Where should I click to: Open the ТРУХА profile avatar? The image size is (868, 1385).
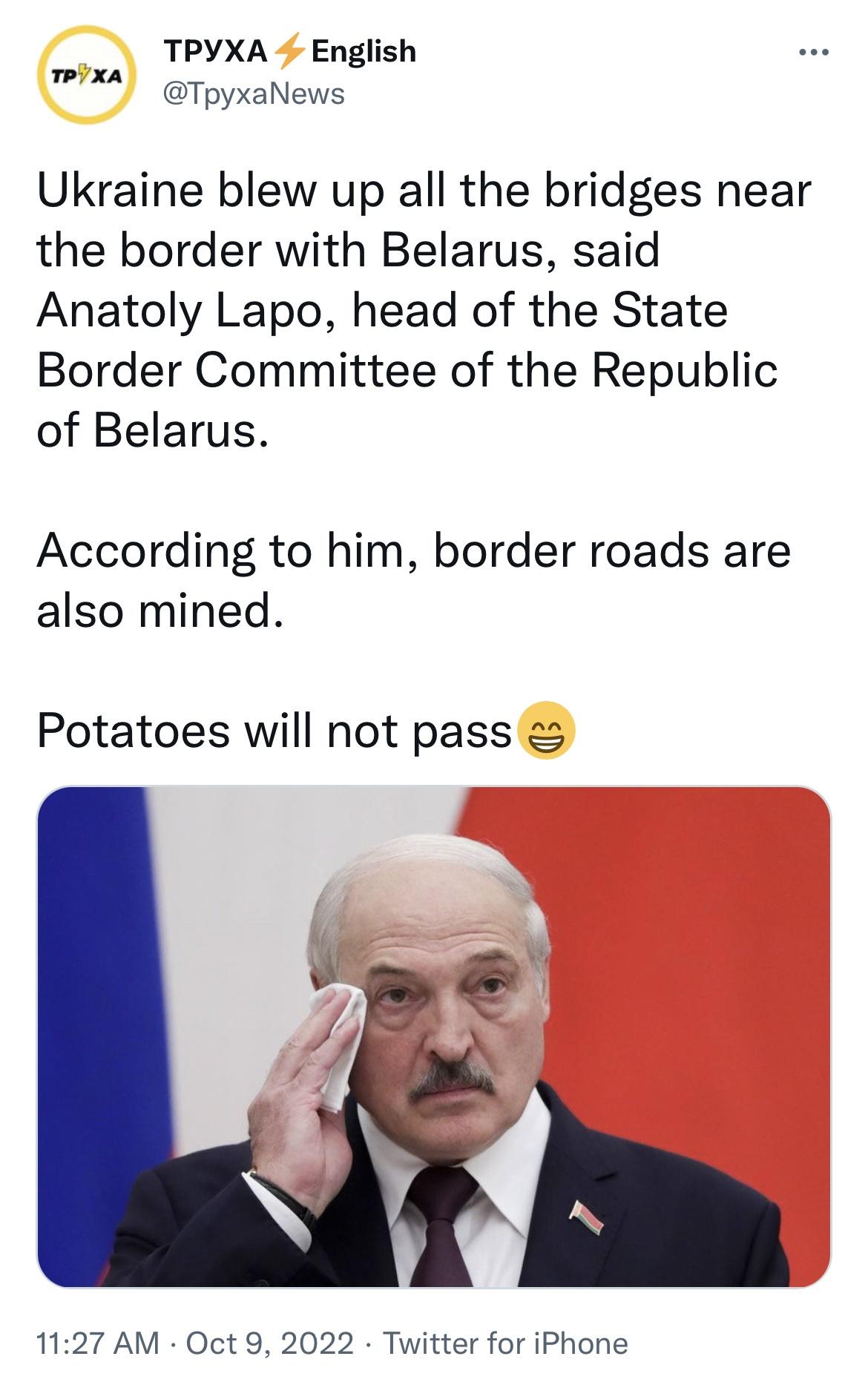point(88,74)
